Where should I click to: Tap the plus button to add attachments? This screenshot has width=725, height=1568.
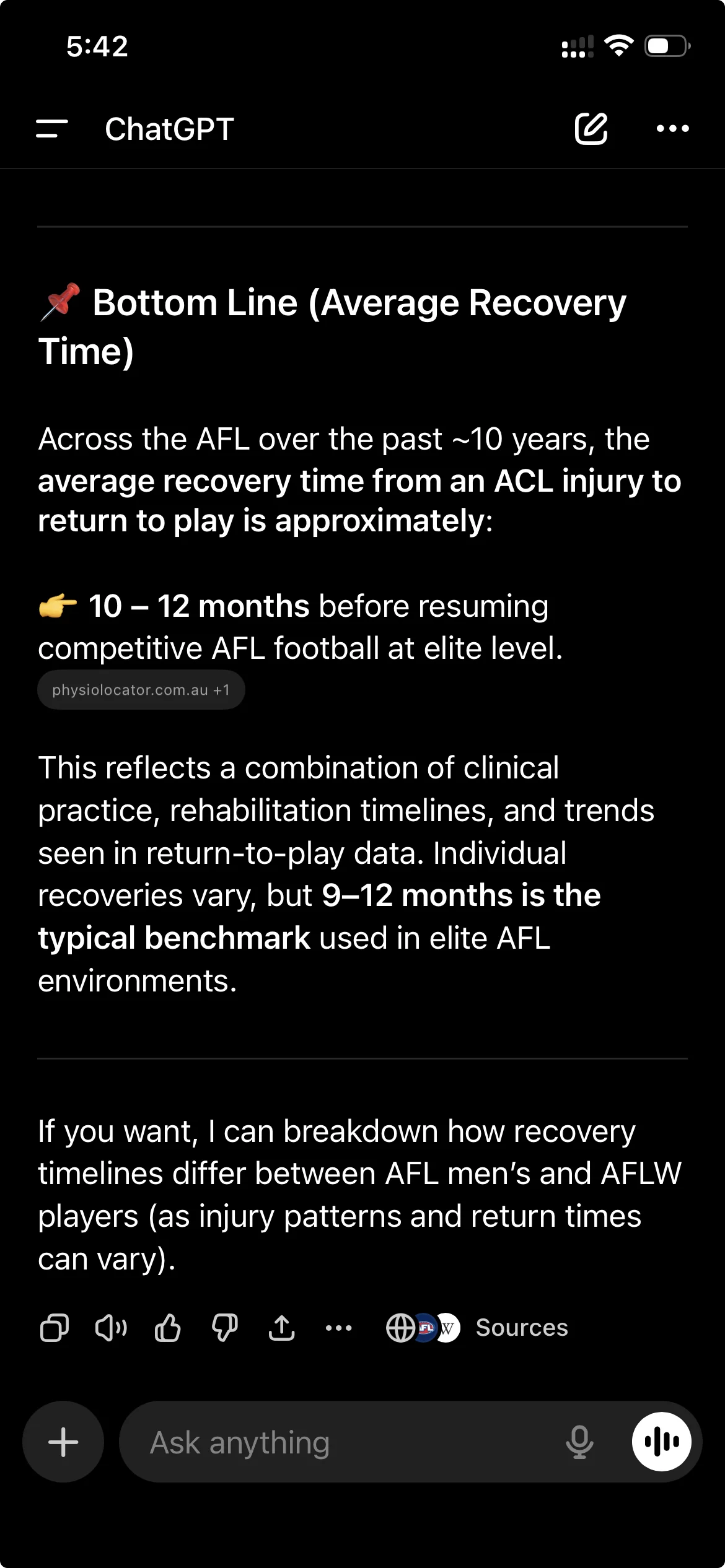point(63,1442)
